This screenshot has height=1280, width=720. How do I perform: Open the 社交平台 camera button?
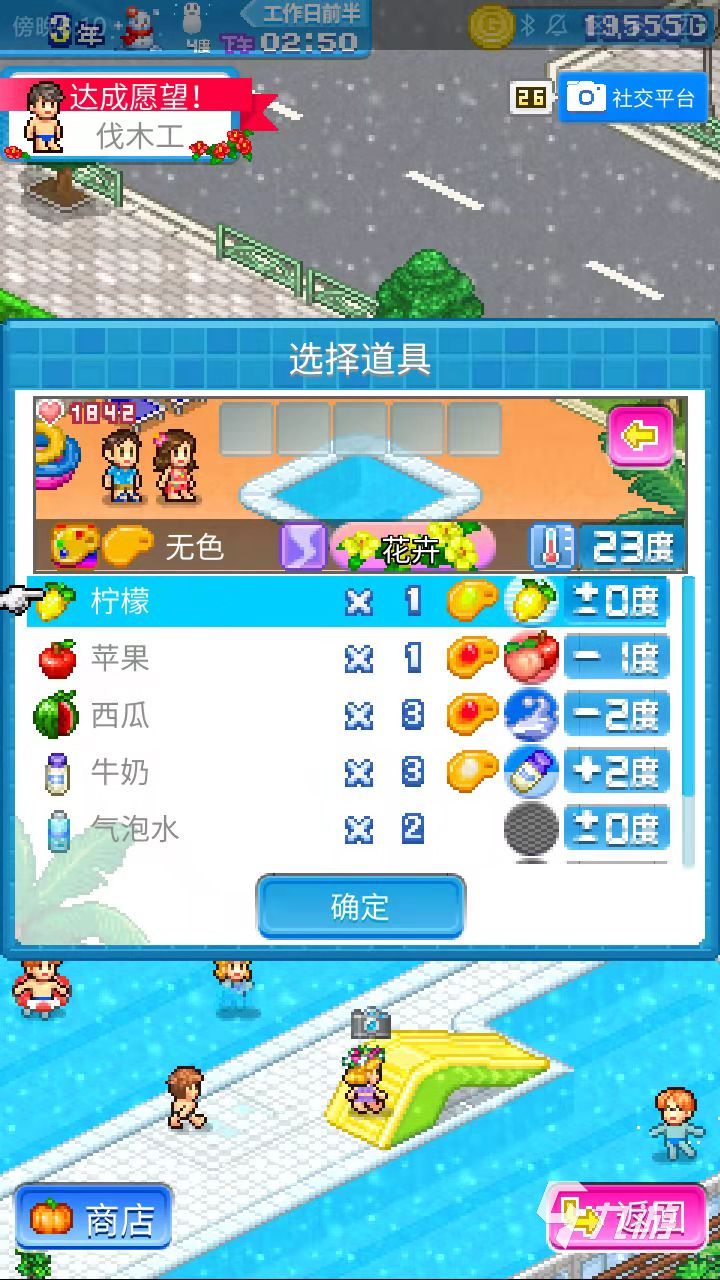pos(631,97)
